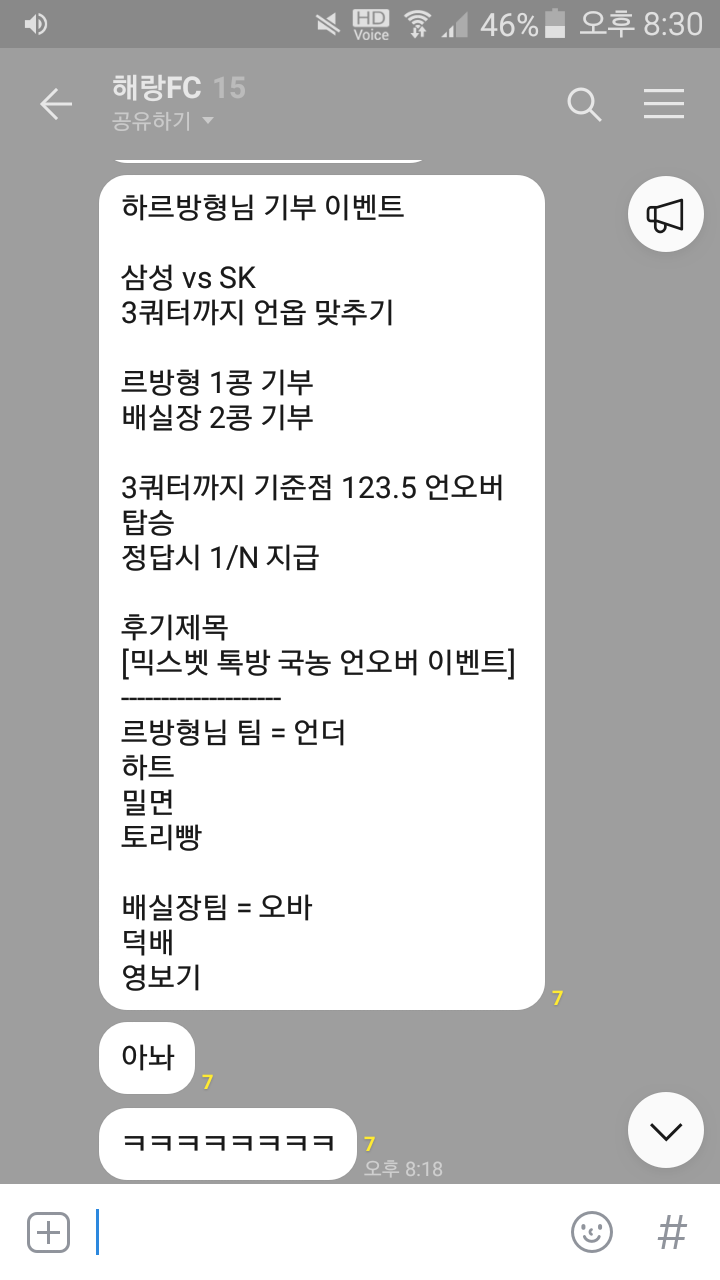Jump to latest messages with down arrow

pos(665,1130)
